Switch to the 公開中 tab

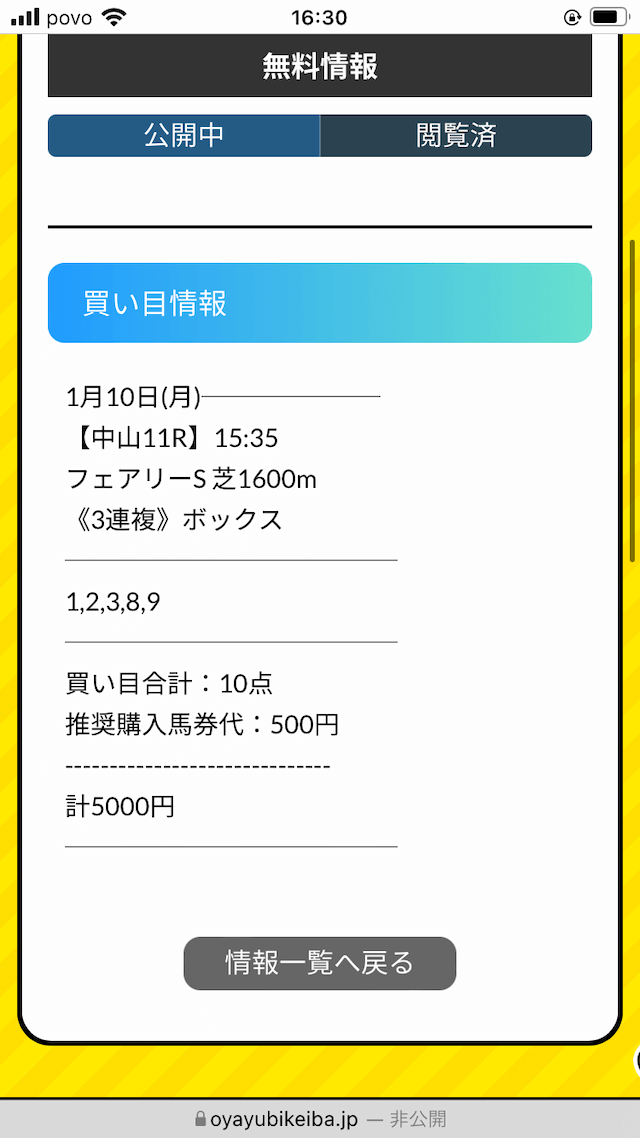[184, 136]
